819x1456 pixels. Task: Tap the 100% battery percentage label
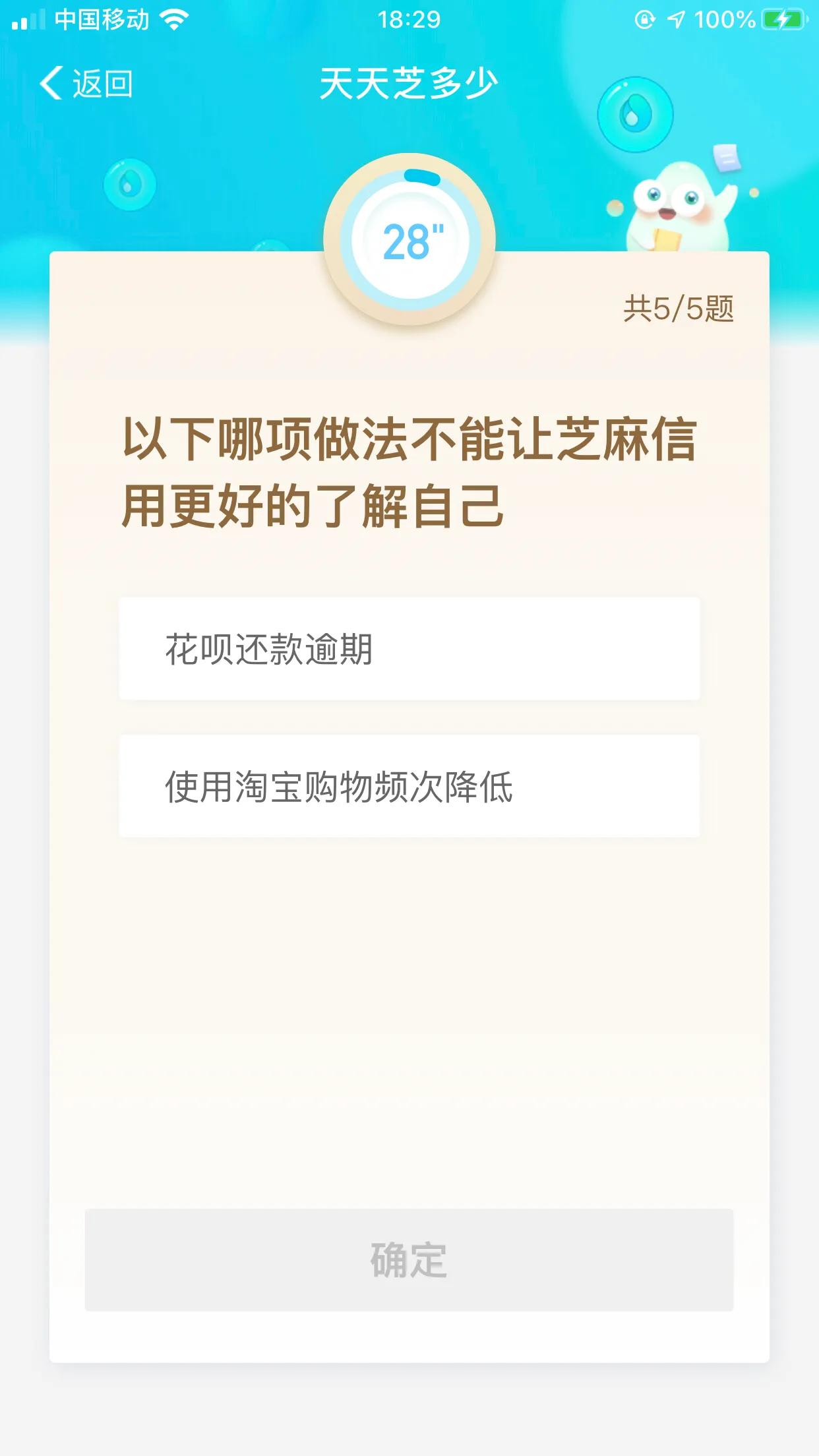[723, 18]
